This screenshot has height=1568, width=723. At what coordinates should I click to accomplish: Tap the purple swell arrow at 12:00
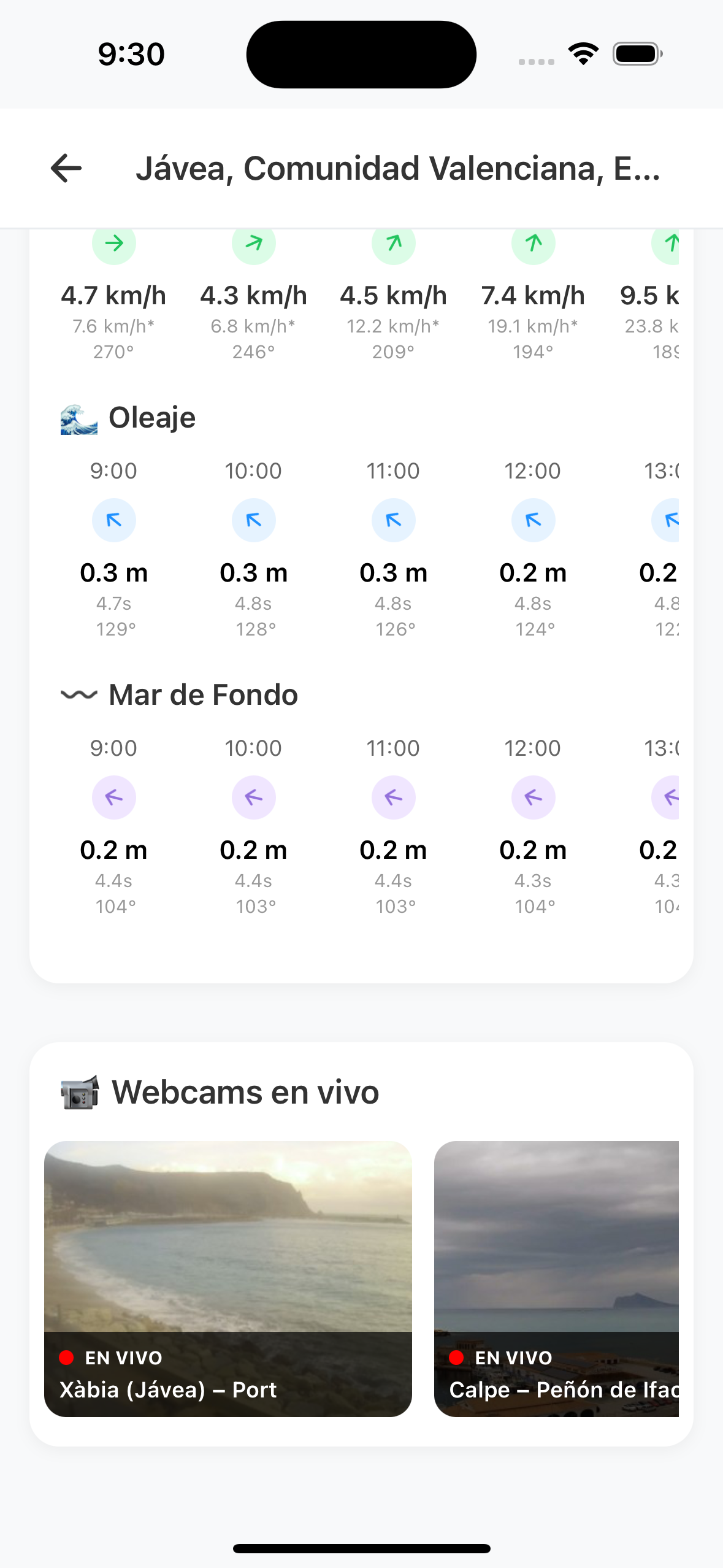tap(533, 797)
